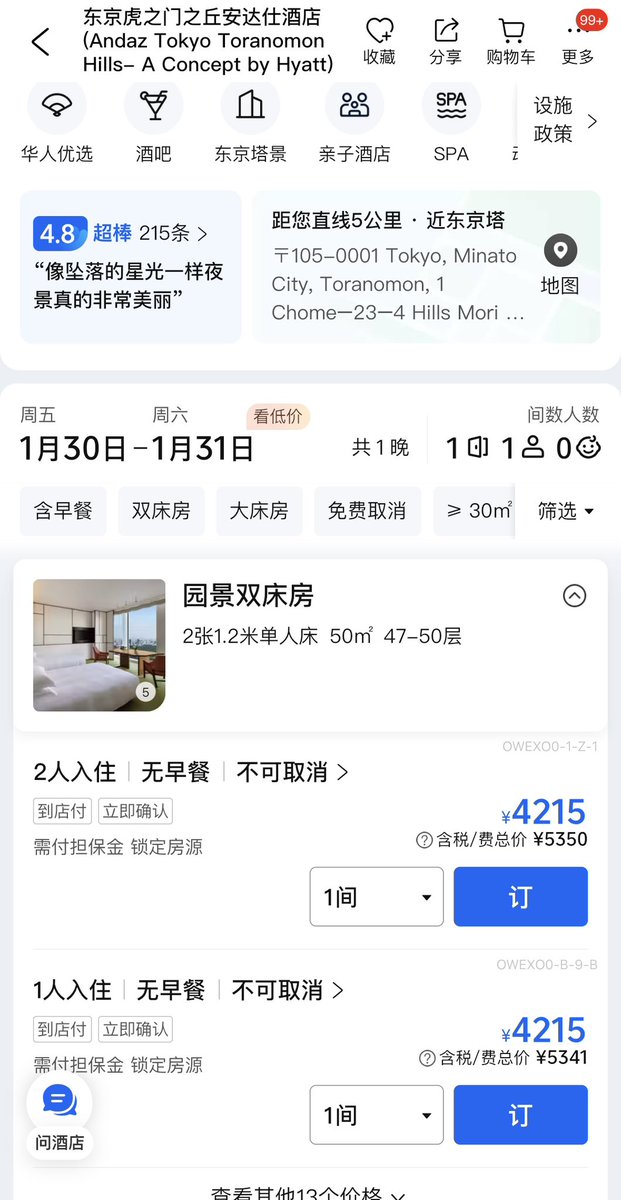Open the 地图 map view

(560, 266)
